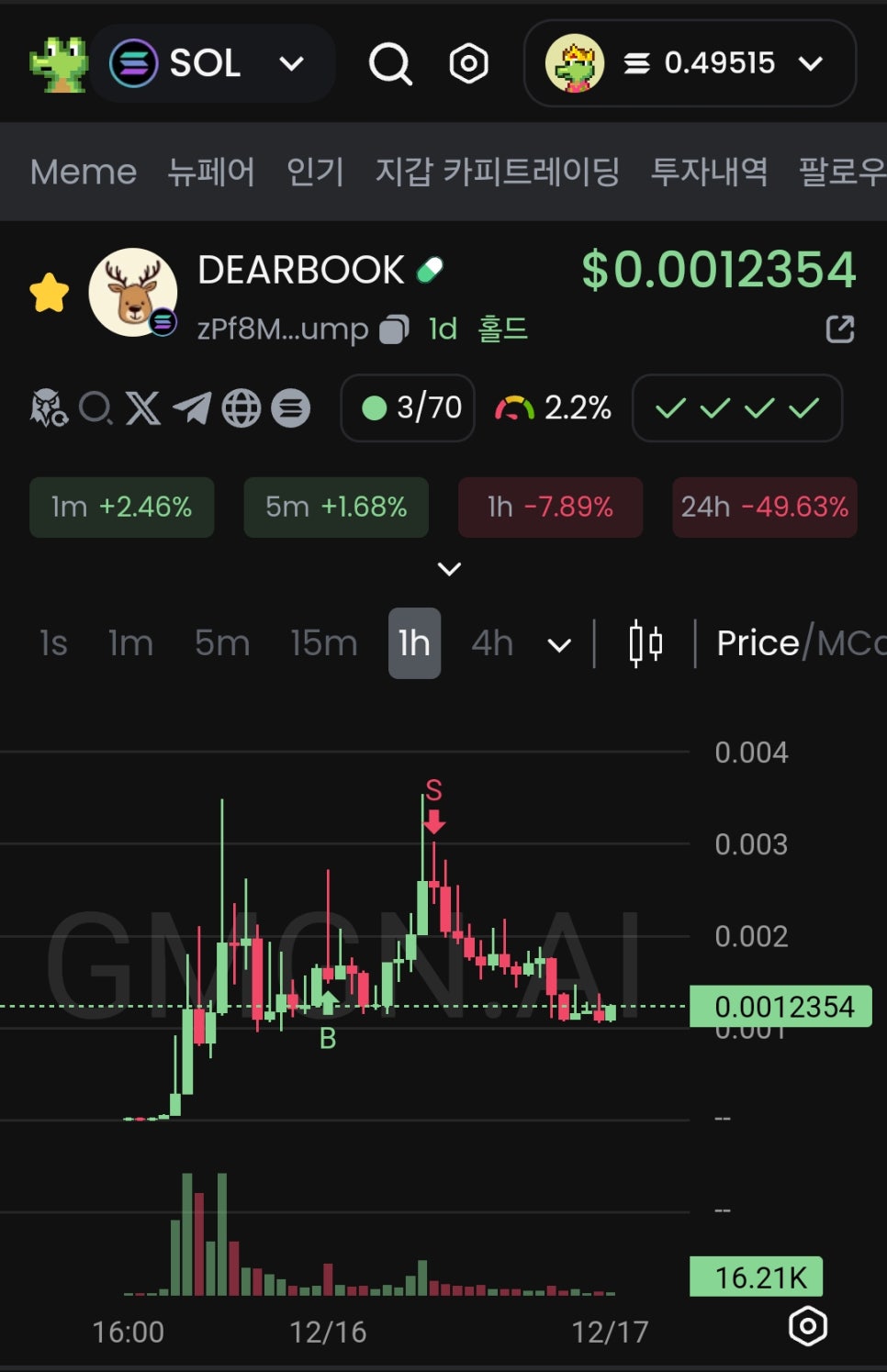Screen dimensions: 887x1372
Task: Open the token's Telegram link
Action: point(192,407)
